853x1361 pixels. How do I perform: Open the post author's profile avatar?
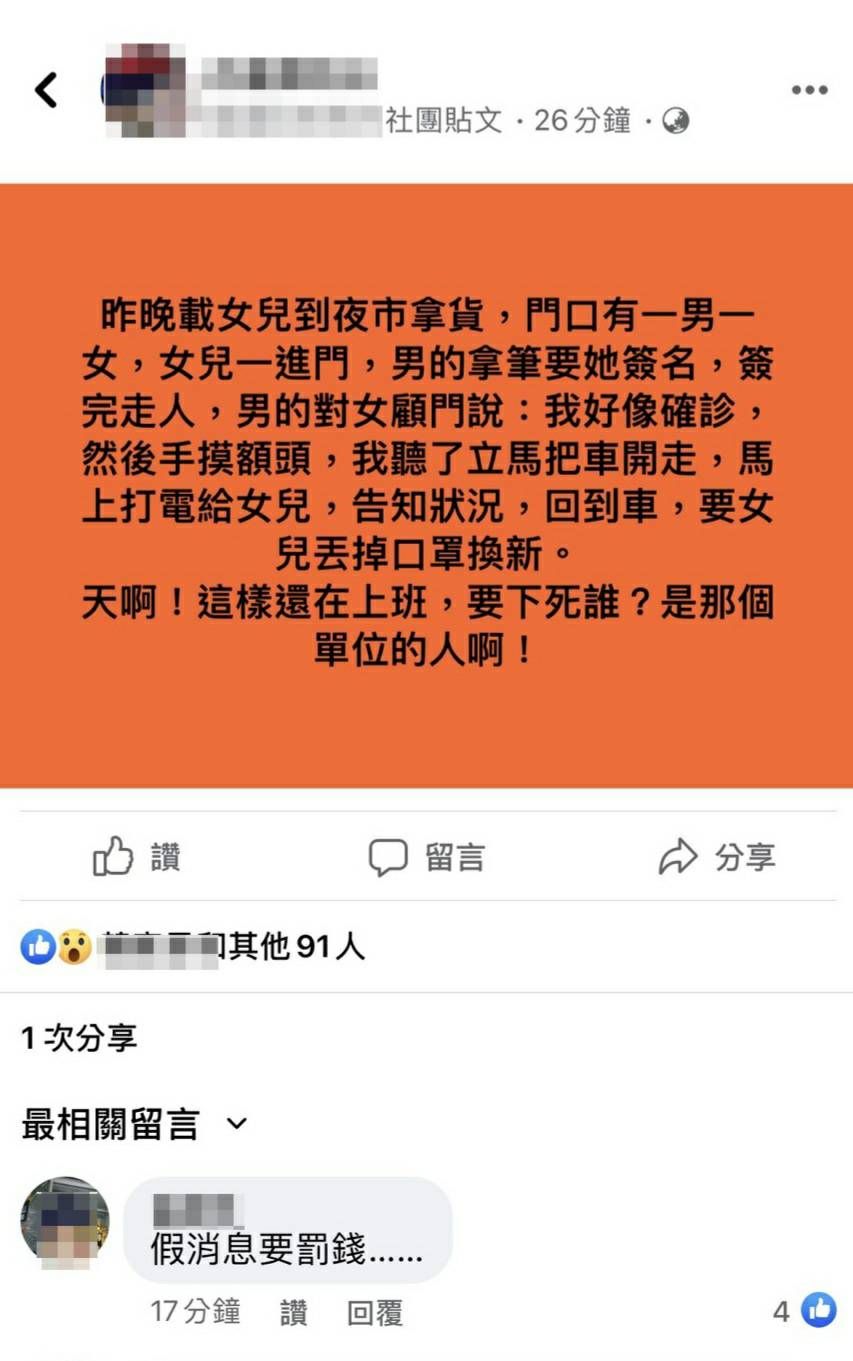coord(145,91)
